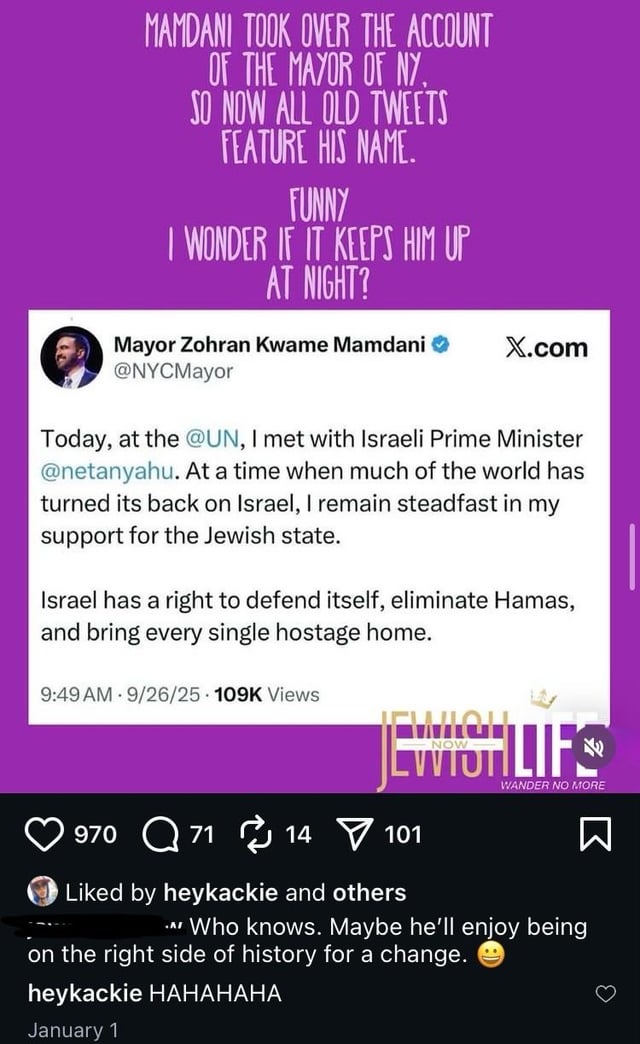Repost this post
This screenshot has height=1044, width=640.
(x=256, y=834)
